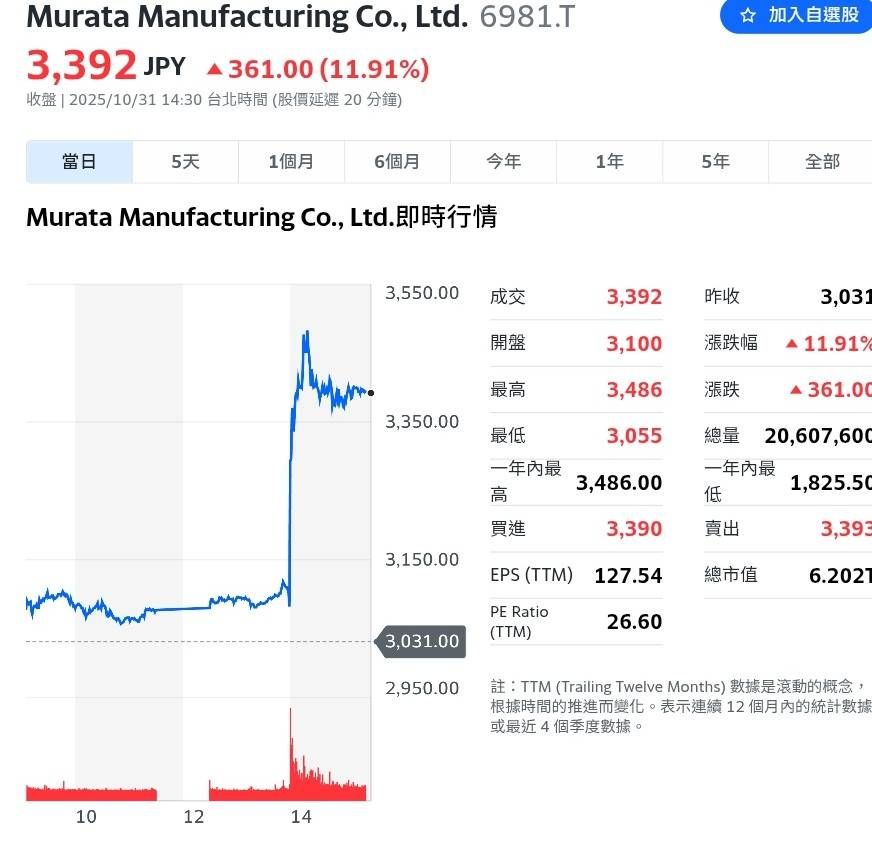Screen dimensions: 872x860
Task: View the 1年 price chart
Action: click(x=610, y=162)
